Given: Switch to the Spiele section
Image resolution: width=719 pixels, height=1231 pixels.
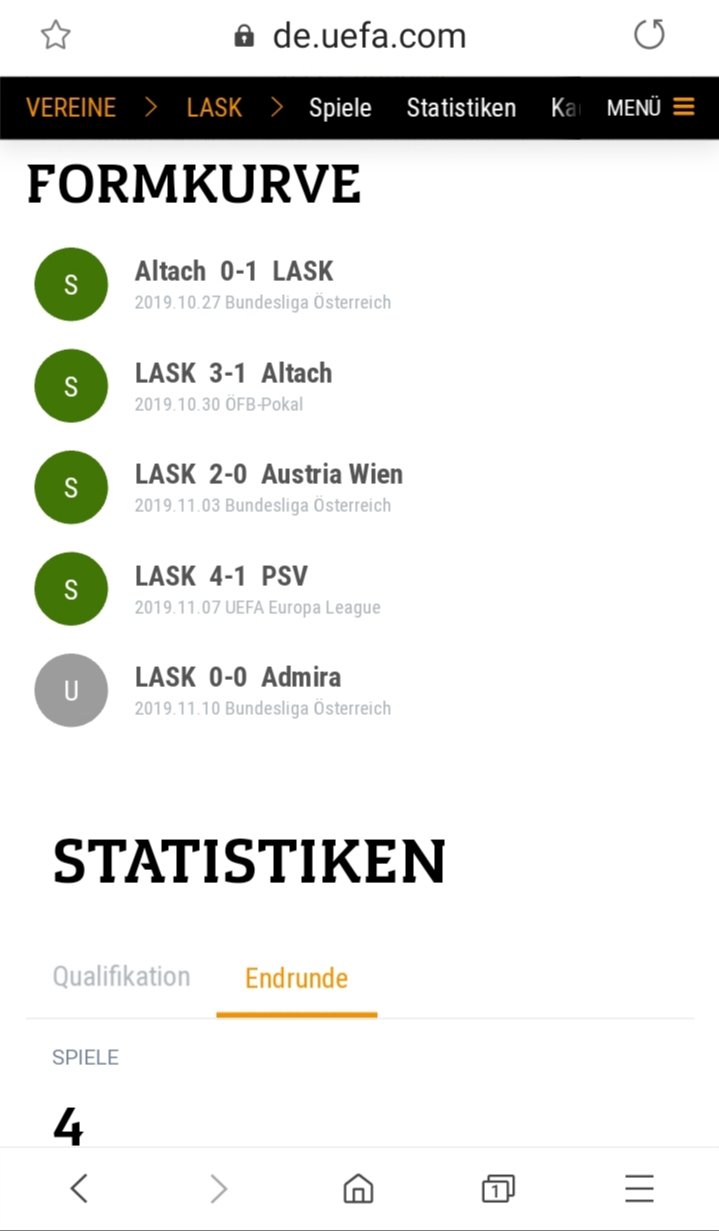Looking at the screenshot, I should [x=340, y=108].
